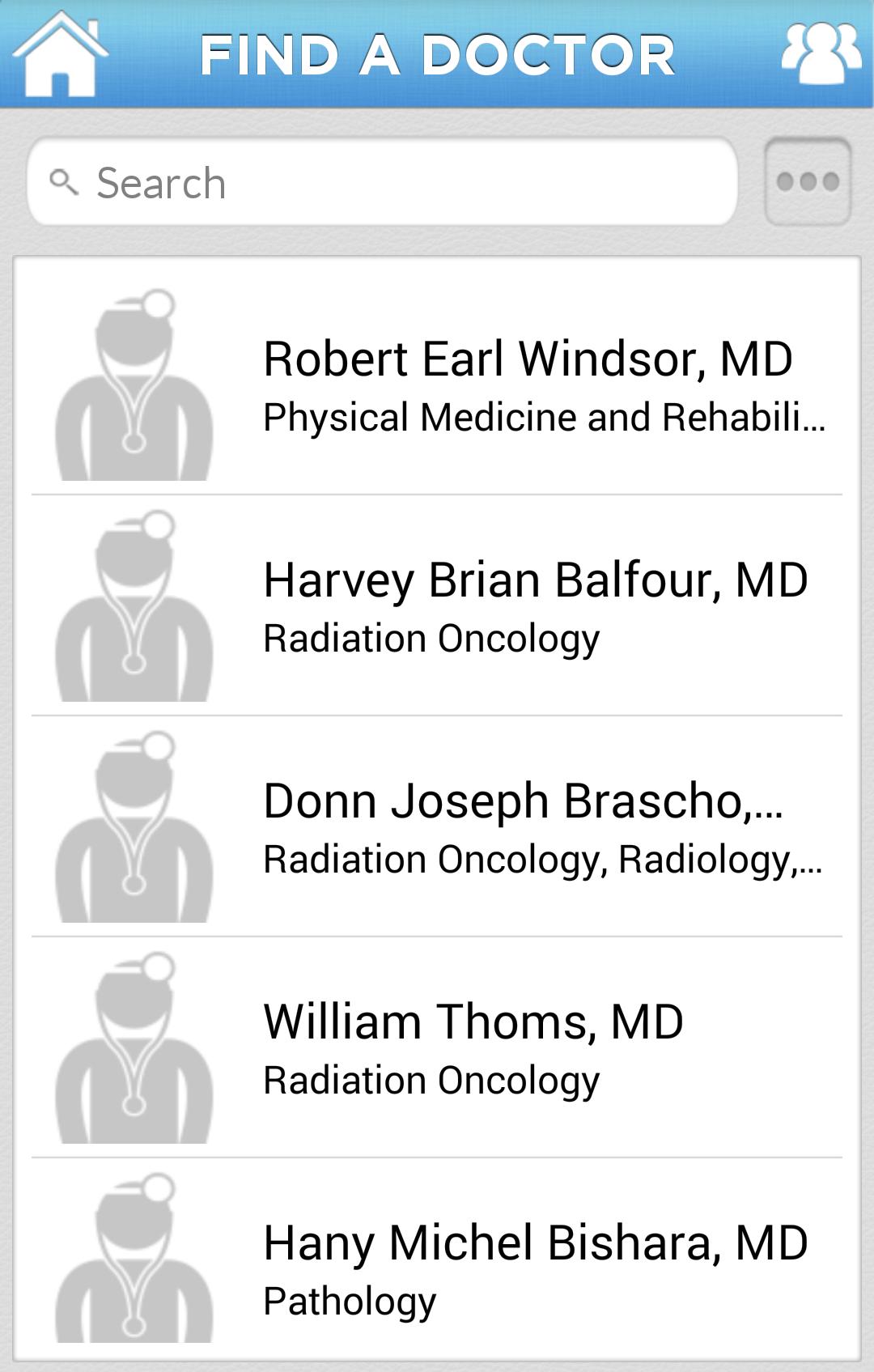Tap the Search field
The height and width of the screenshot is (1372, 874).
382,182
